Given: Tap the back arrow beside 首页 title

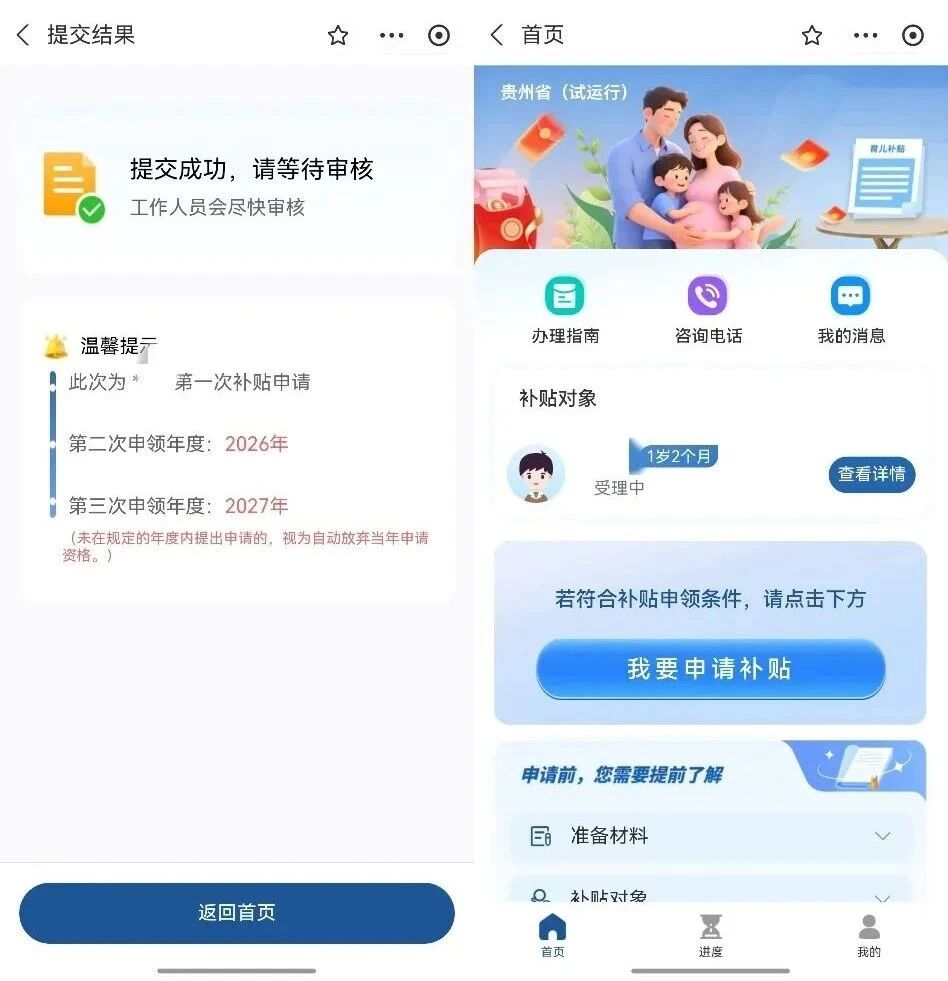Looking at the screenshot, I should tap(497, 35).
